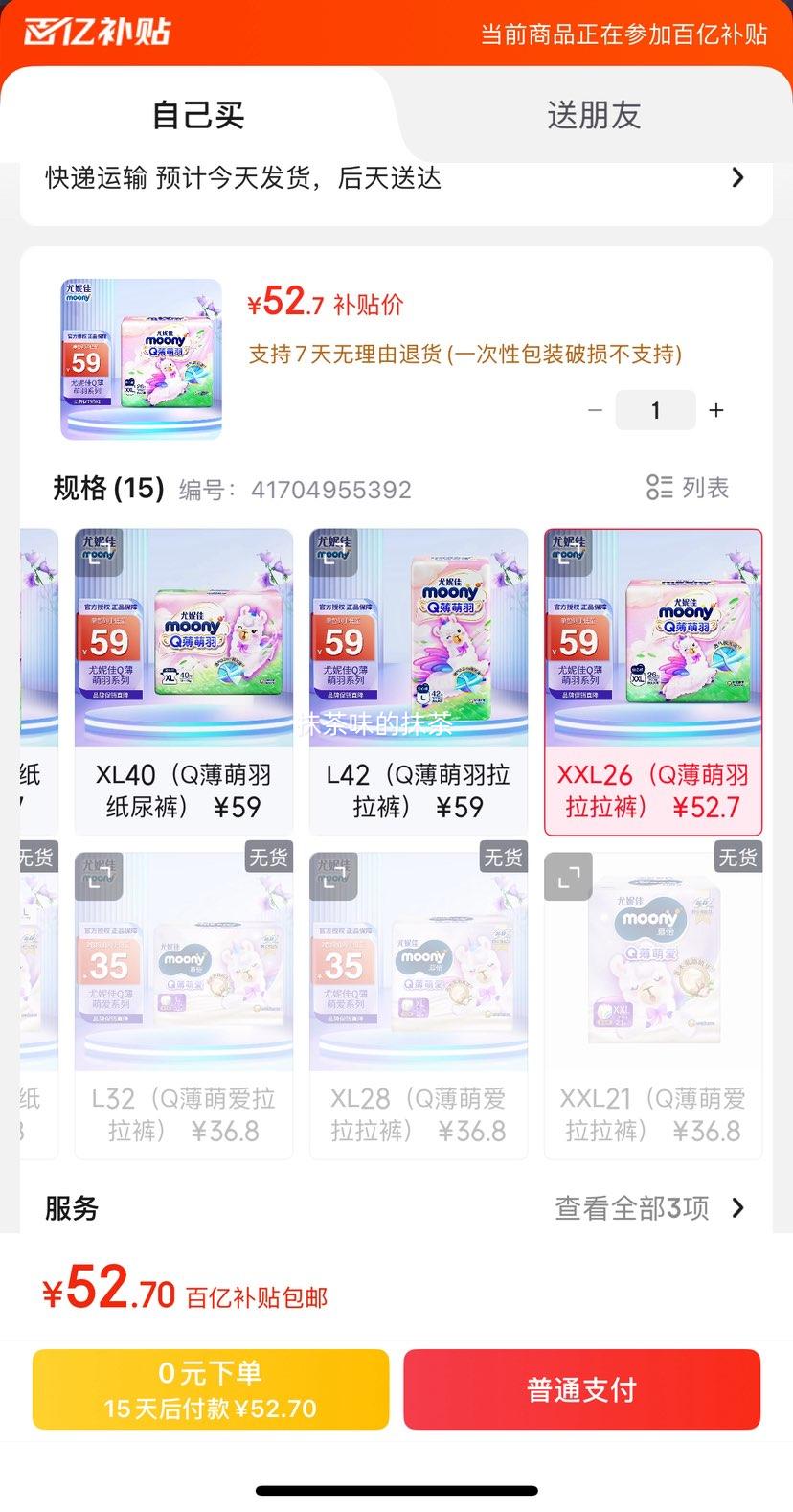The image size is (793, 1512).
Task: Tap the fullscreen preview icon on XXL21 card
Action: [567, 876]
